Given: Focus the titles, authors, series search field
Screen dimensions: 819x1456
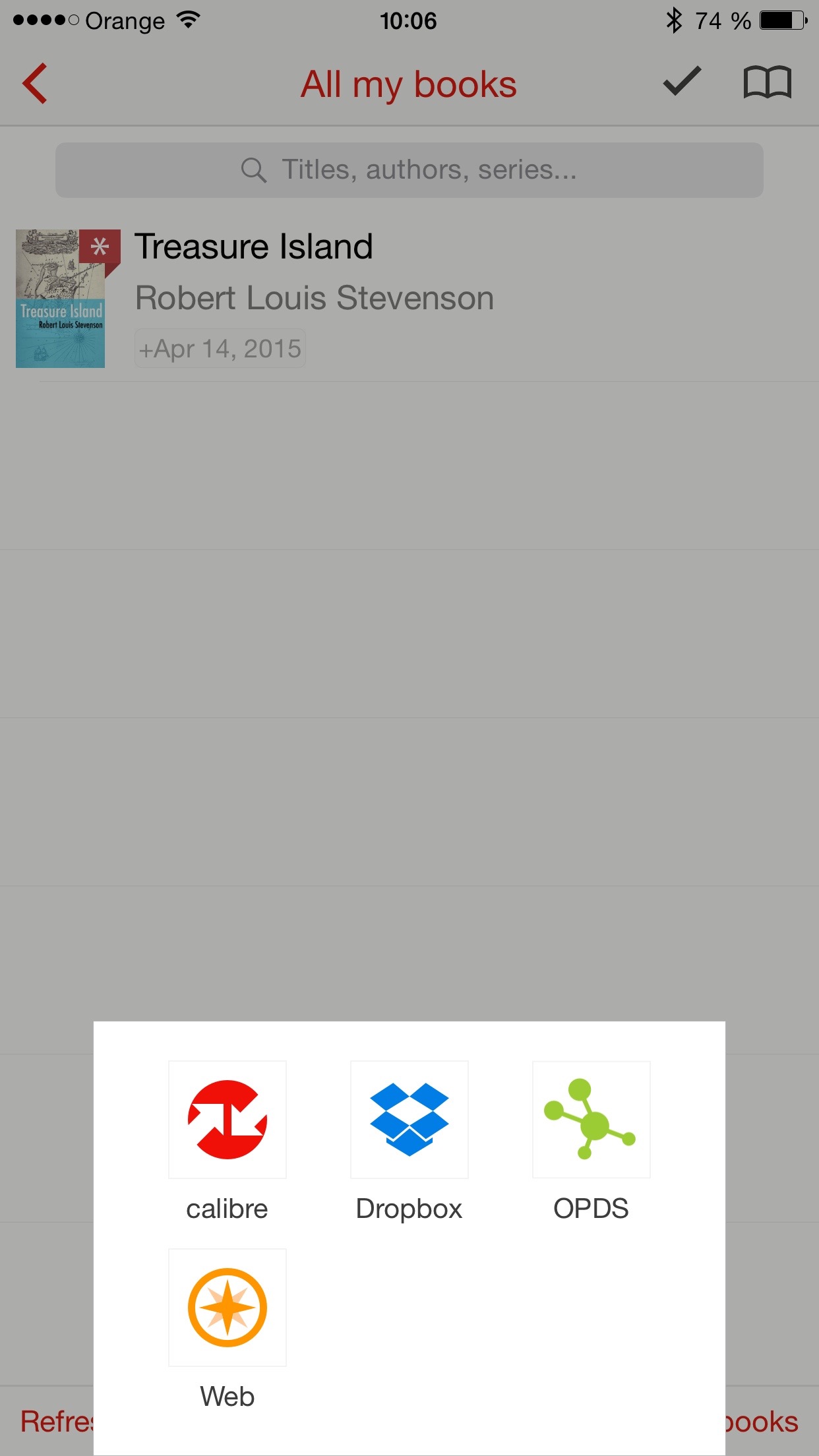Looking at the screenshot, I should coord(409,170).
